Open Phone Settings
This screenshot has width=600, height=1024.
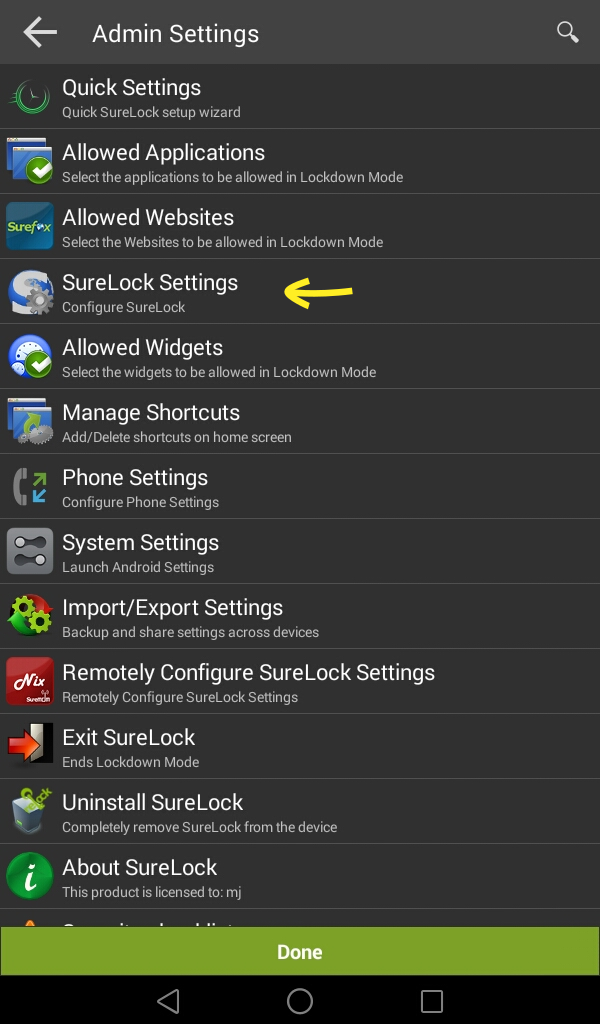300,487
